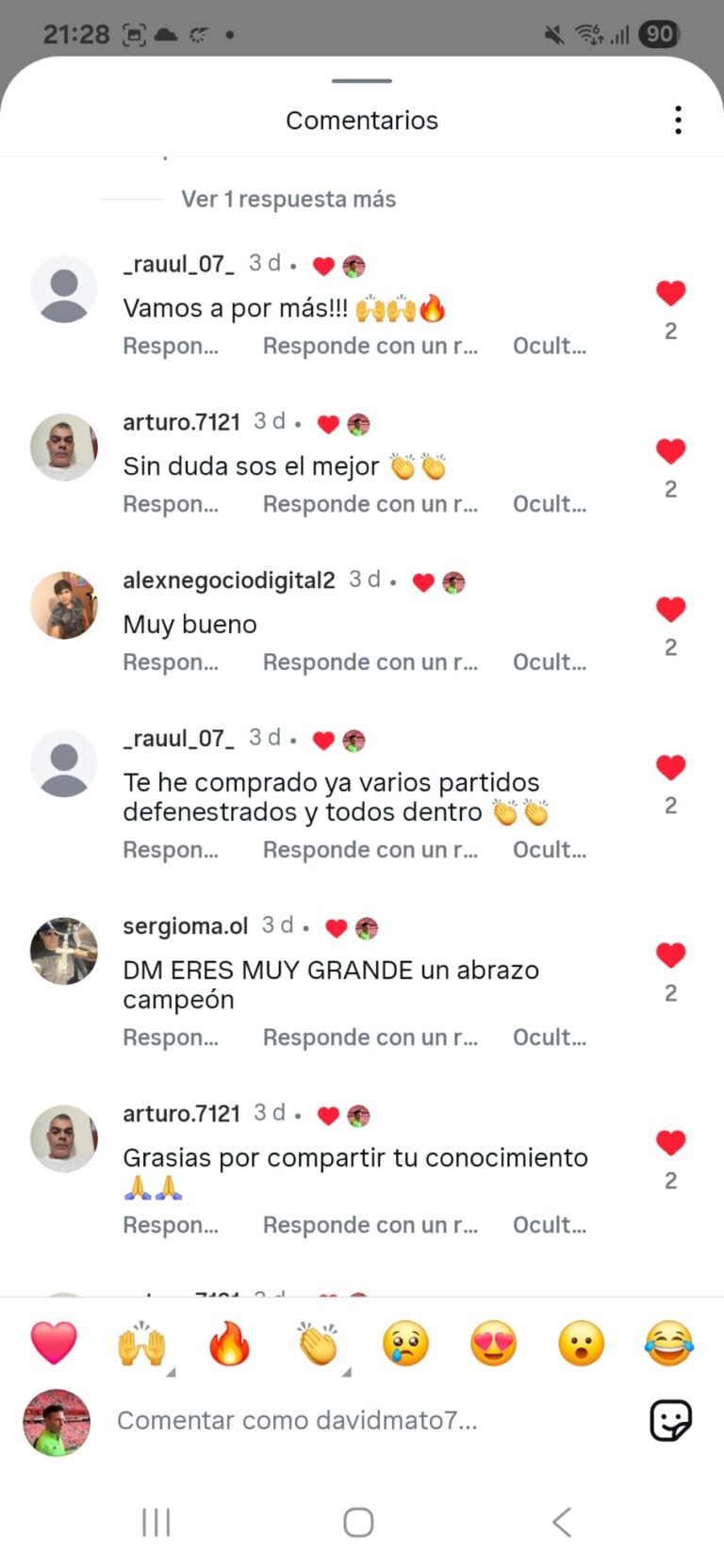724x1568 pixels.
Task: Insert the heart-eyes quick emoji
Action: tap(493, 1343)
